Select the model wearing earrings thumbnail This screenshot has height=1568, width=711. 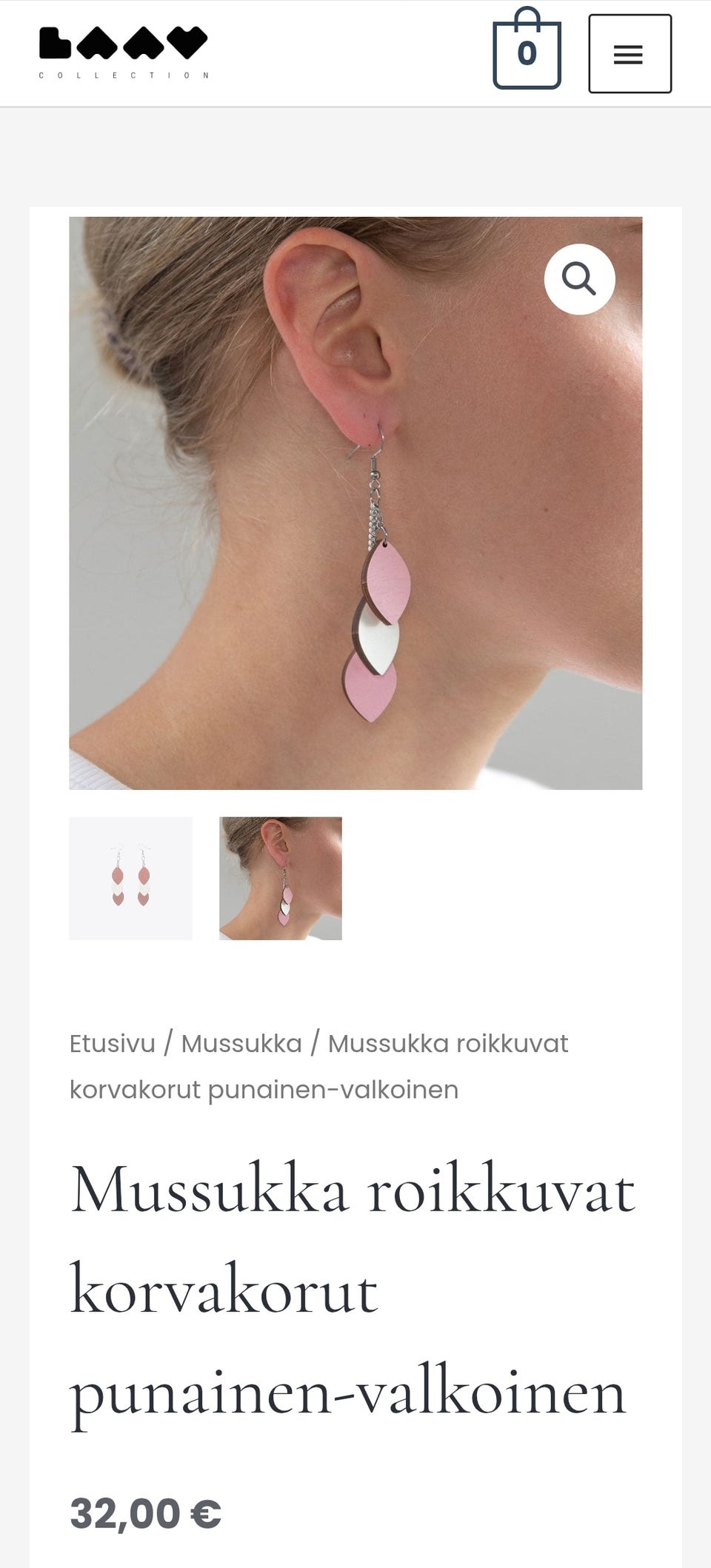click(280, 879)
